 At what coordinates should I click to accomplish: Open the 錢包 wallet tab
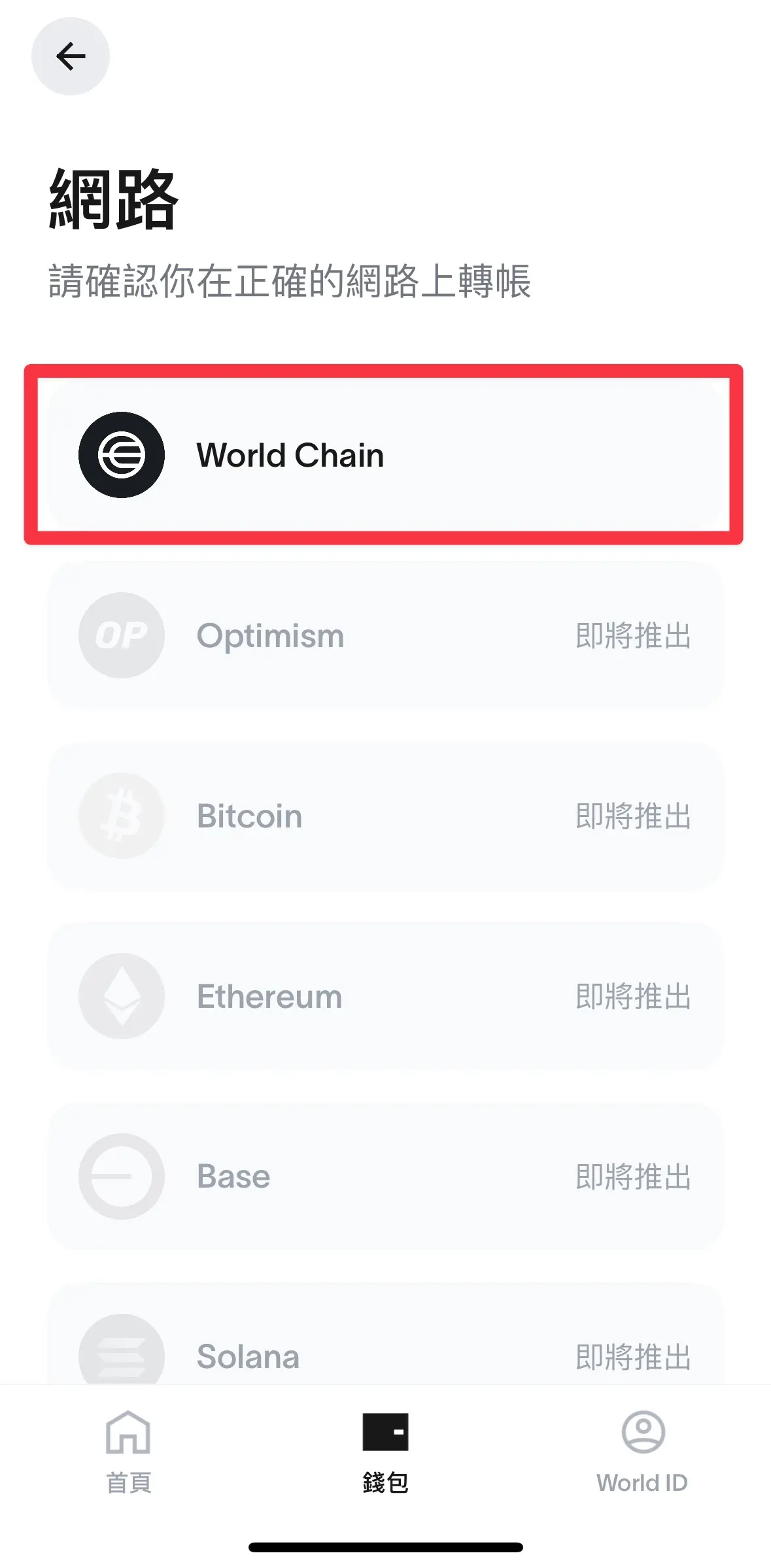point(385,1446)
